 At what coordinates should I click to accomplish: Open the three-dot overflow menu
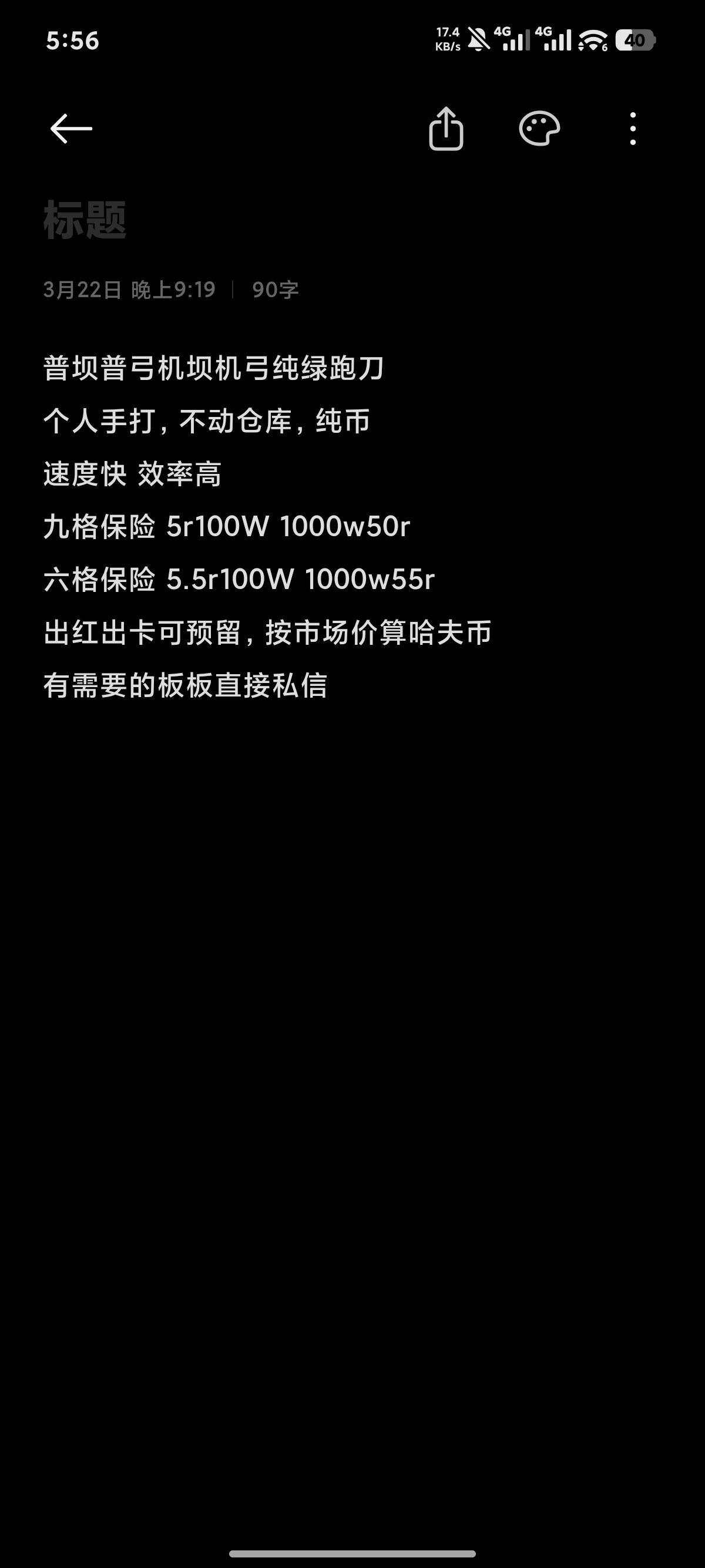coord(633,129)
